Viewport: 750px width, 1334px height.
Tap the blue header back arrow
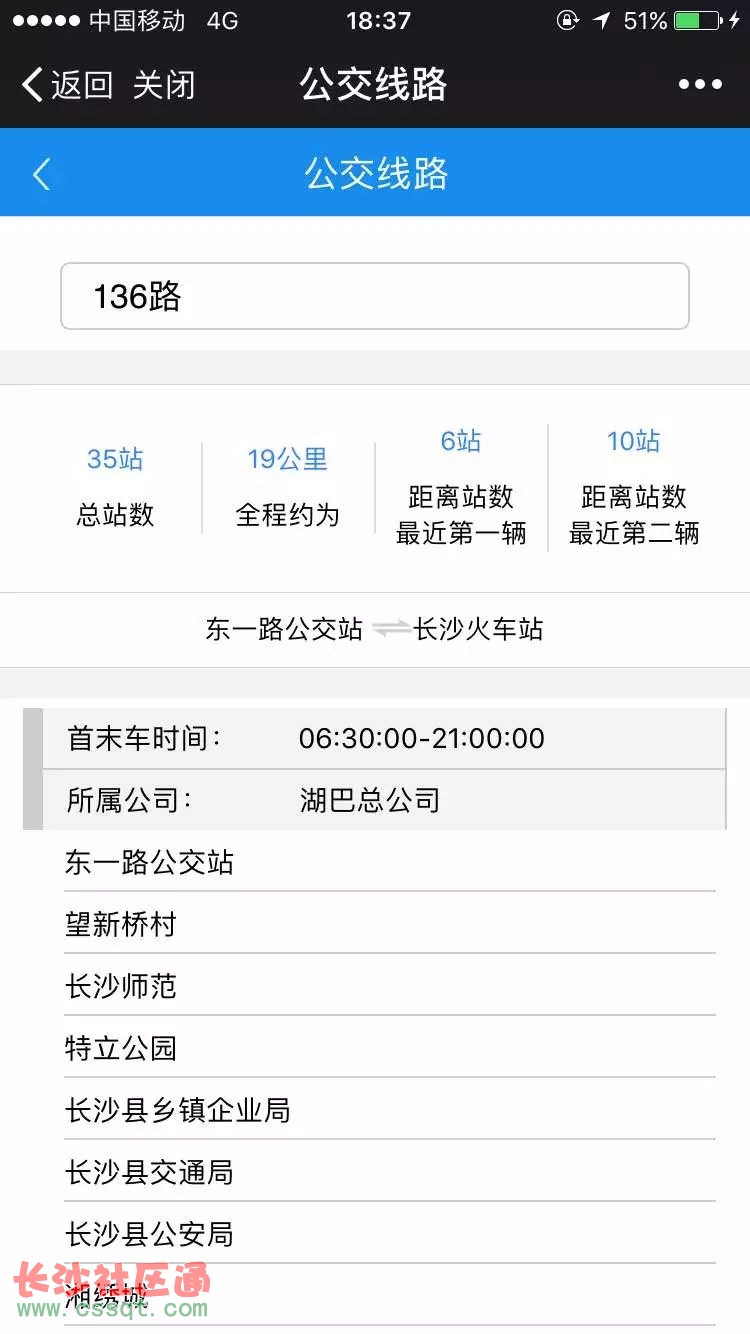(41, 174)
